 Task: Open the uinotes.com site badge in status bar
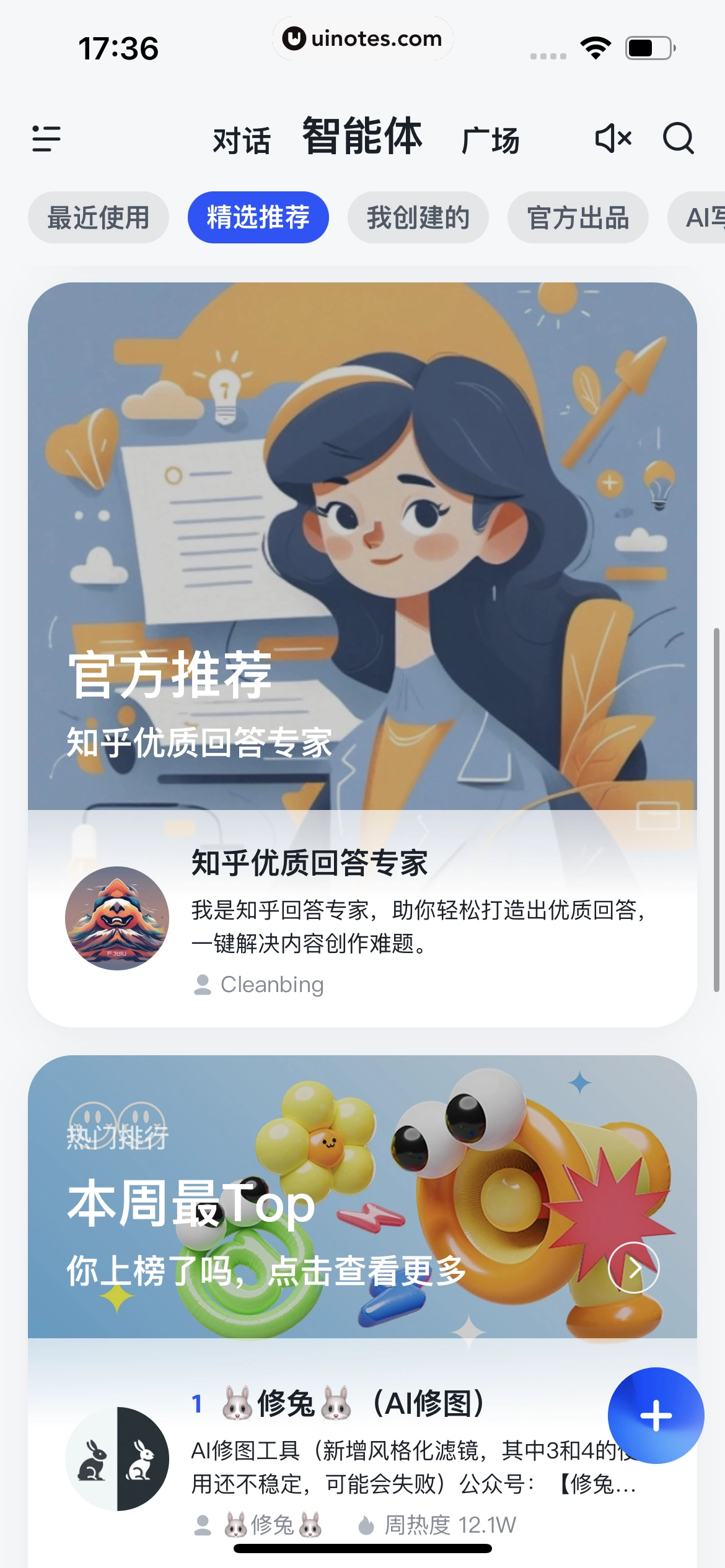click(361, 40)
